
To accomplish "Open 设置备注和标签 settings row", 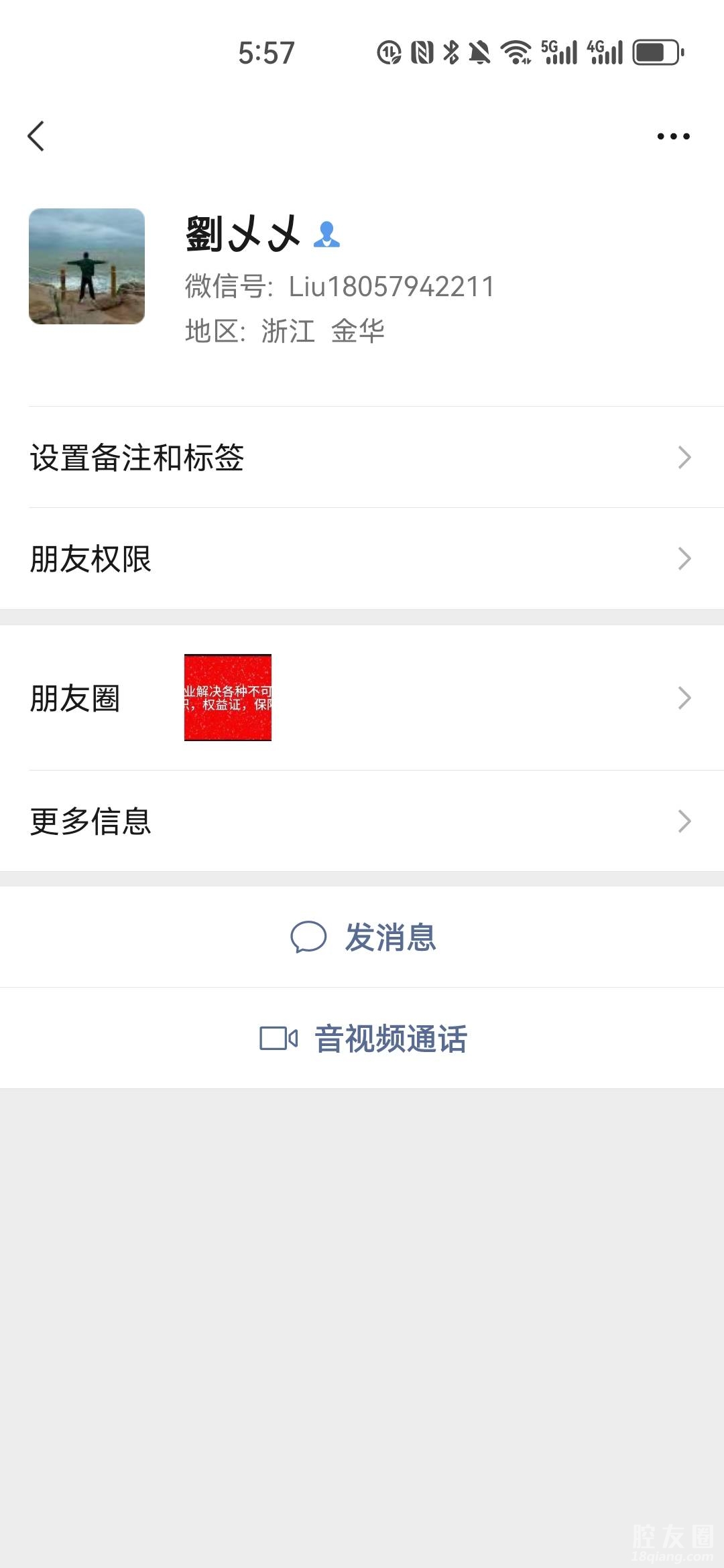I will tap(362, 458).
